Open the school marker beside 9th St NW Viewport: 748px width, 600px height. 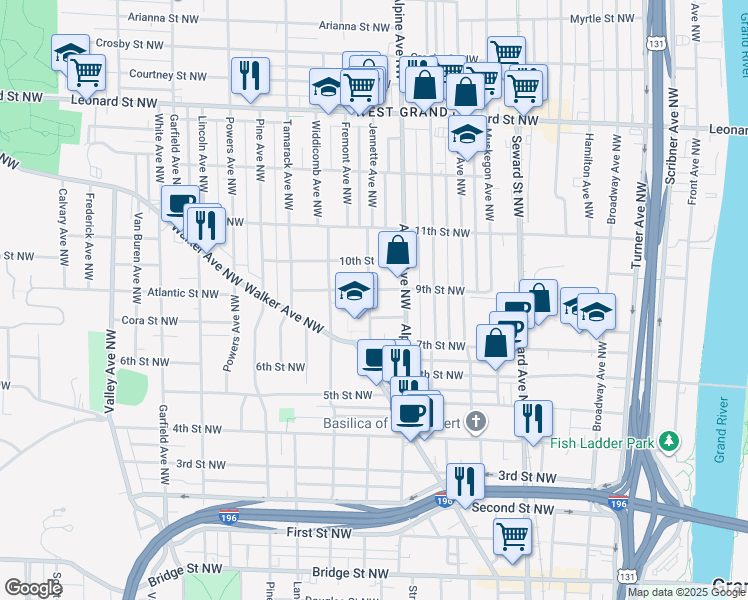pos(354,292)
